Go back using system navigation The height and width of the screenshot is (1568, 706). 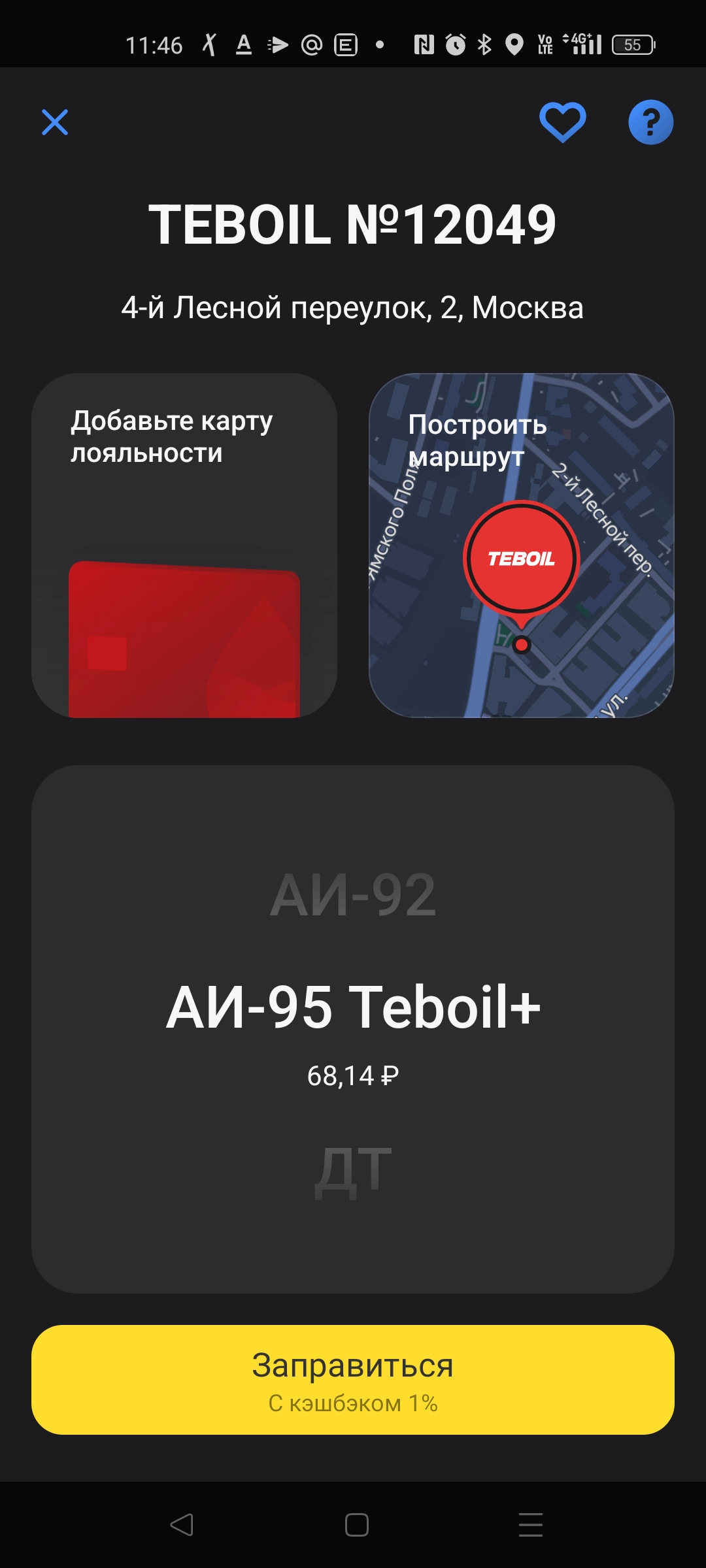coord(182,1525)
